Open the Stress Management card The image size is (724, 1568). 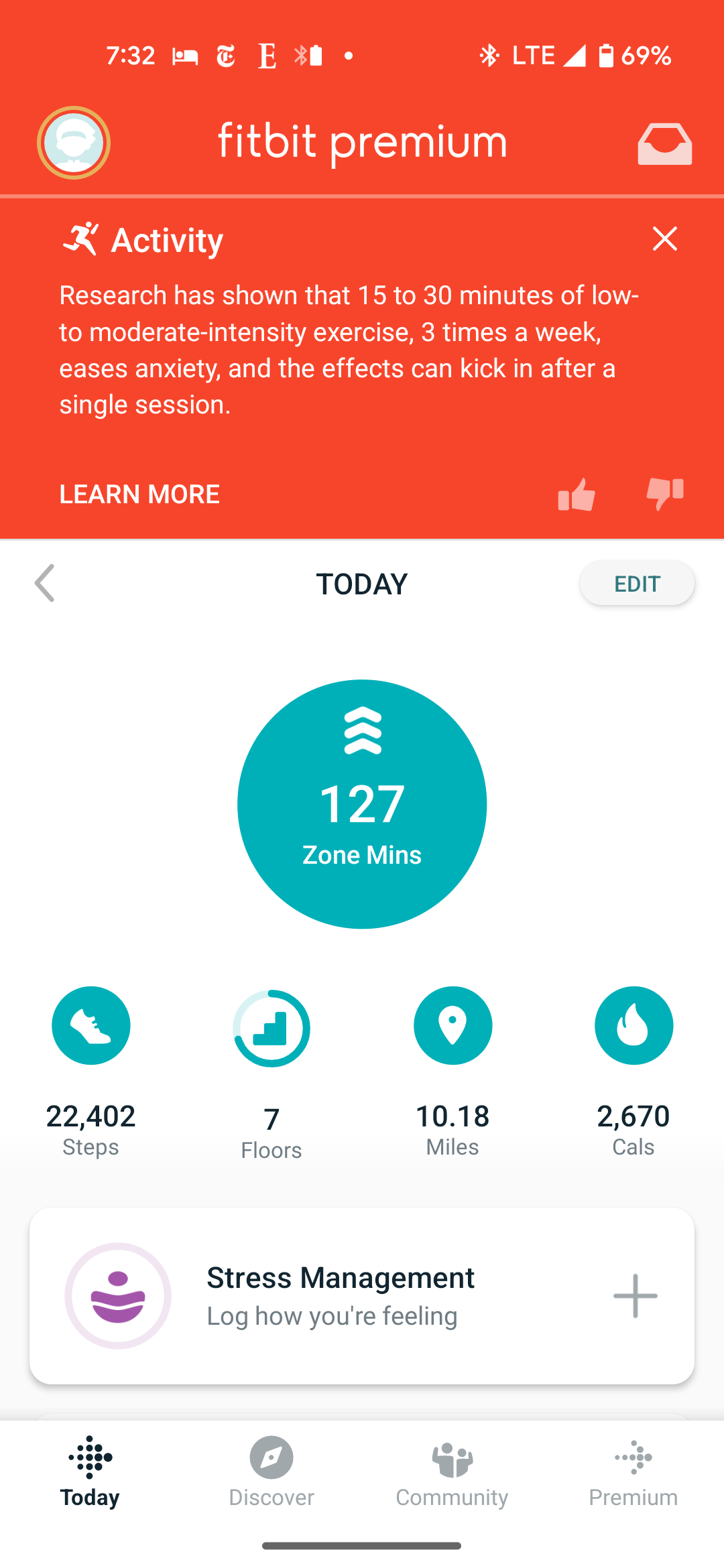[x=341, y=1296]
